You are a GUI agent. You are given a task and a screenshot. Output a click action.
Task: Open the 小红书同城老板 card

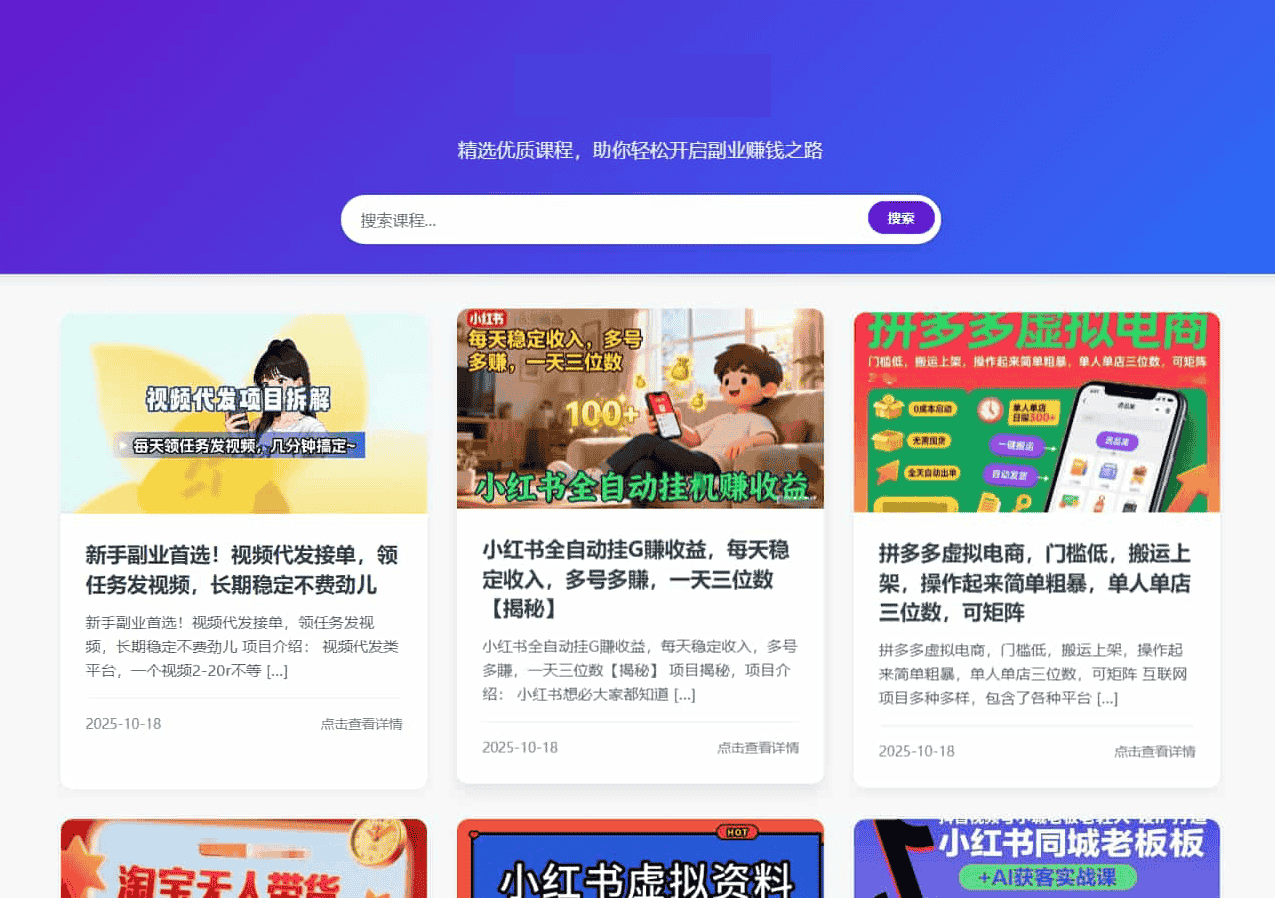click(x=1036, y=860)
